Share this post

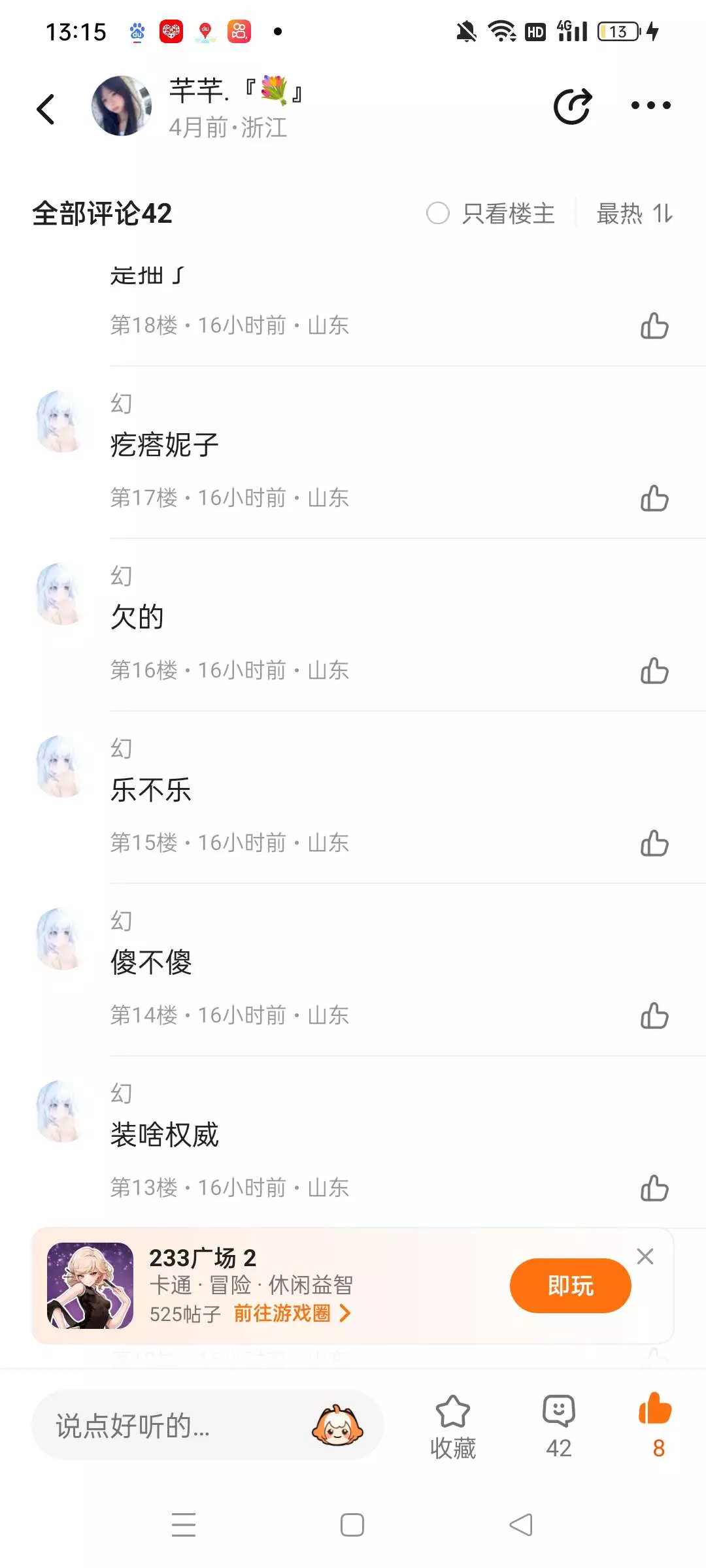(x=573, y=106)
